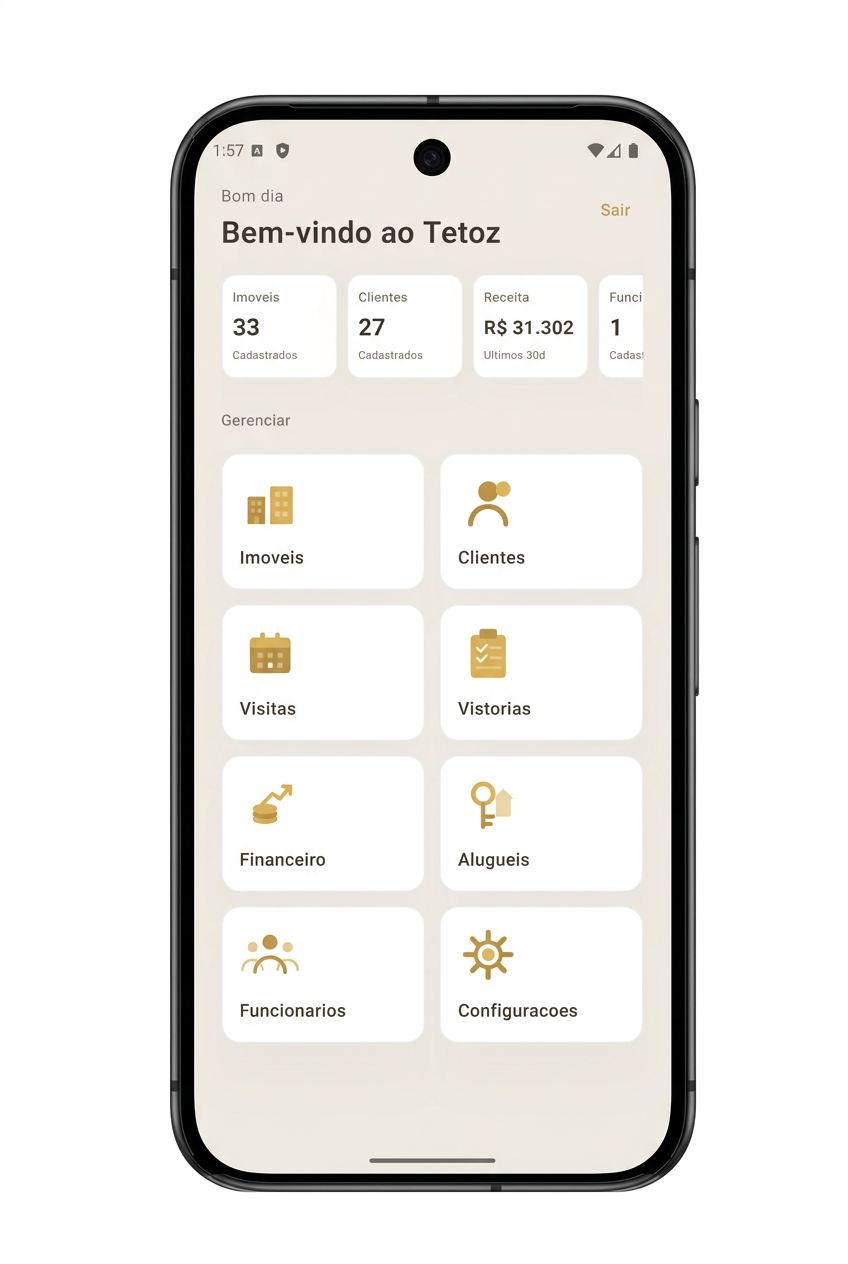The image size is (848, 1264).
Task: Open Vistorias section
Action: [x=541, y=673]
